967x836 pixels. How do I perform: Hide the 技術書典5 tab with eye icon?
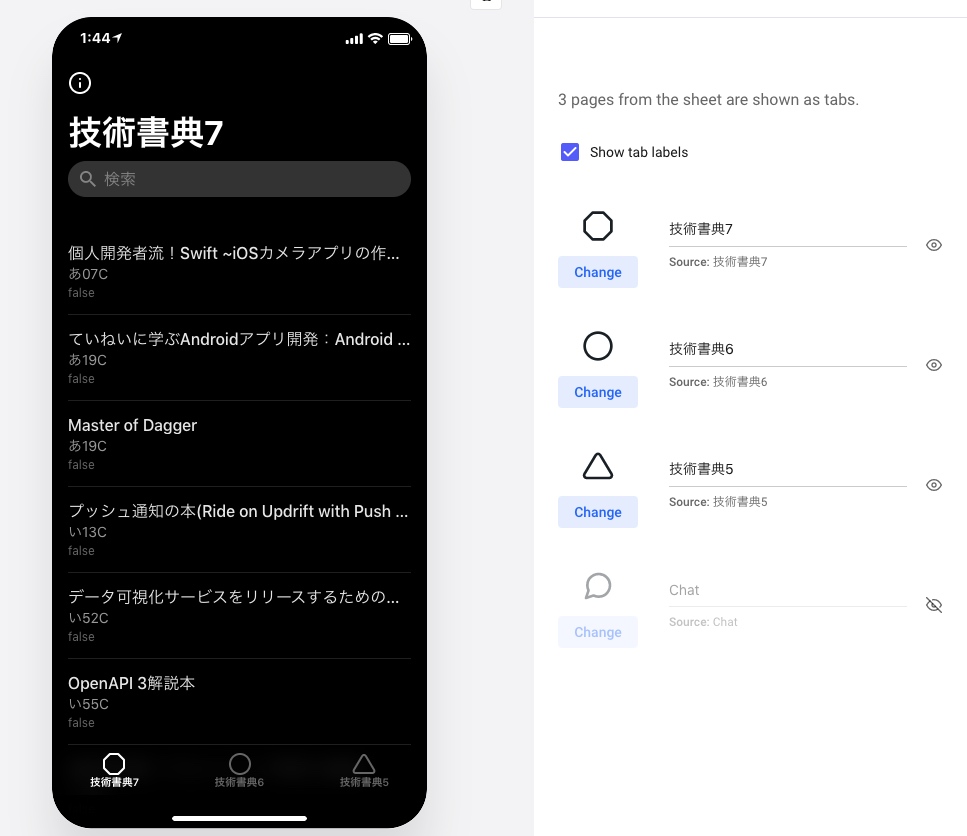[934, 485]
